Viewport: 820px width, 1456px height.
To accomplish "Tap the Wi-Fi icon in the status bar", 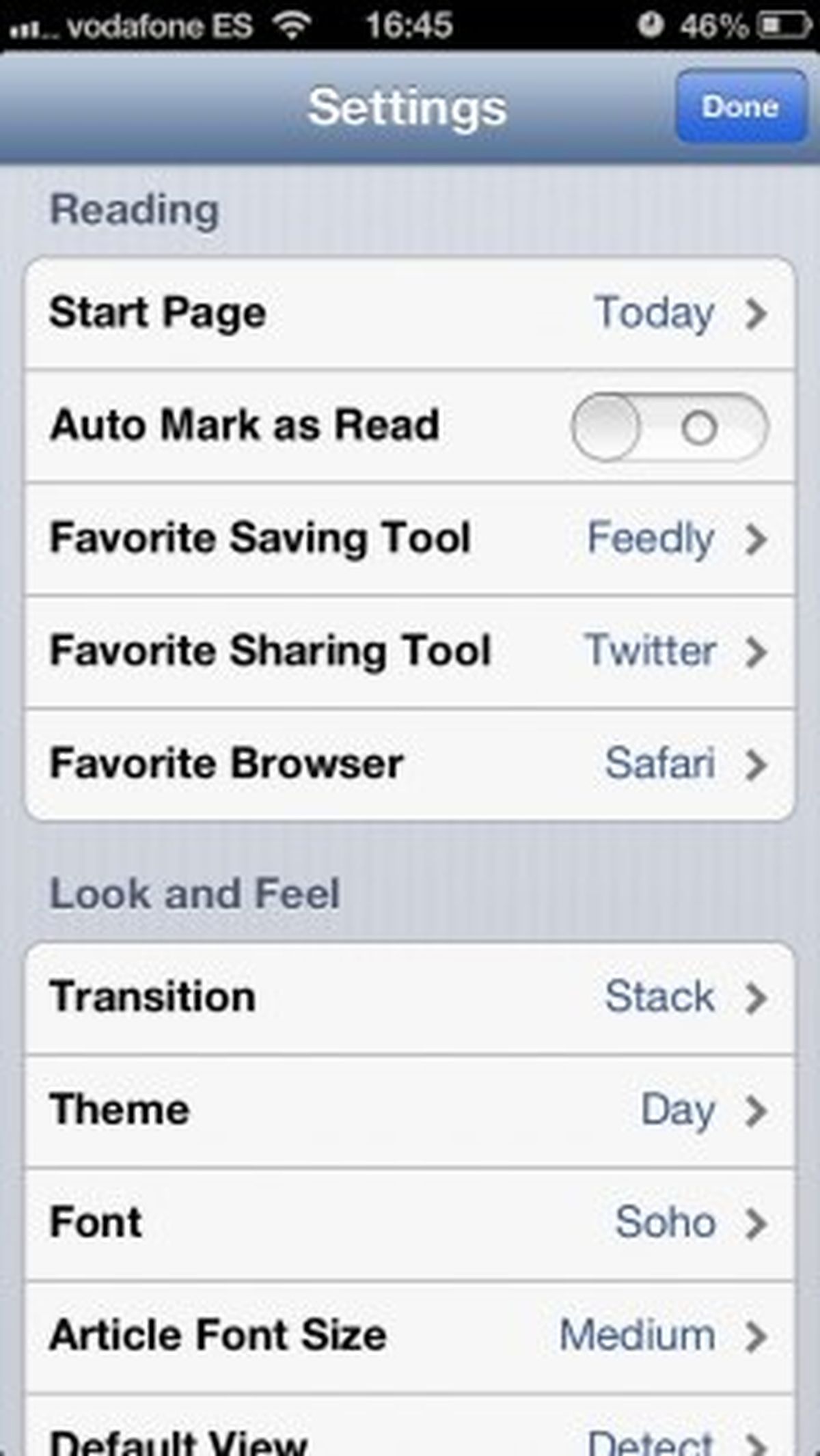I will point(294,23).
